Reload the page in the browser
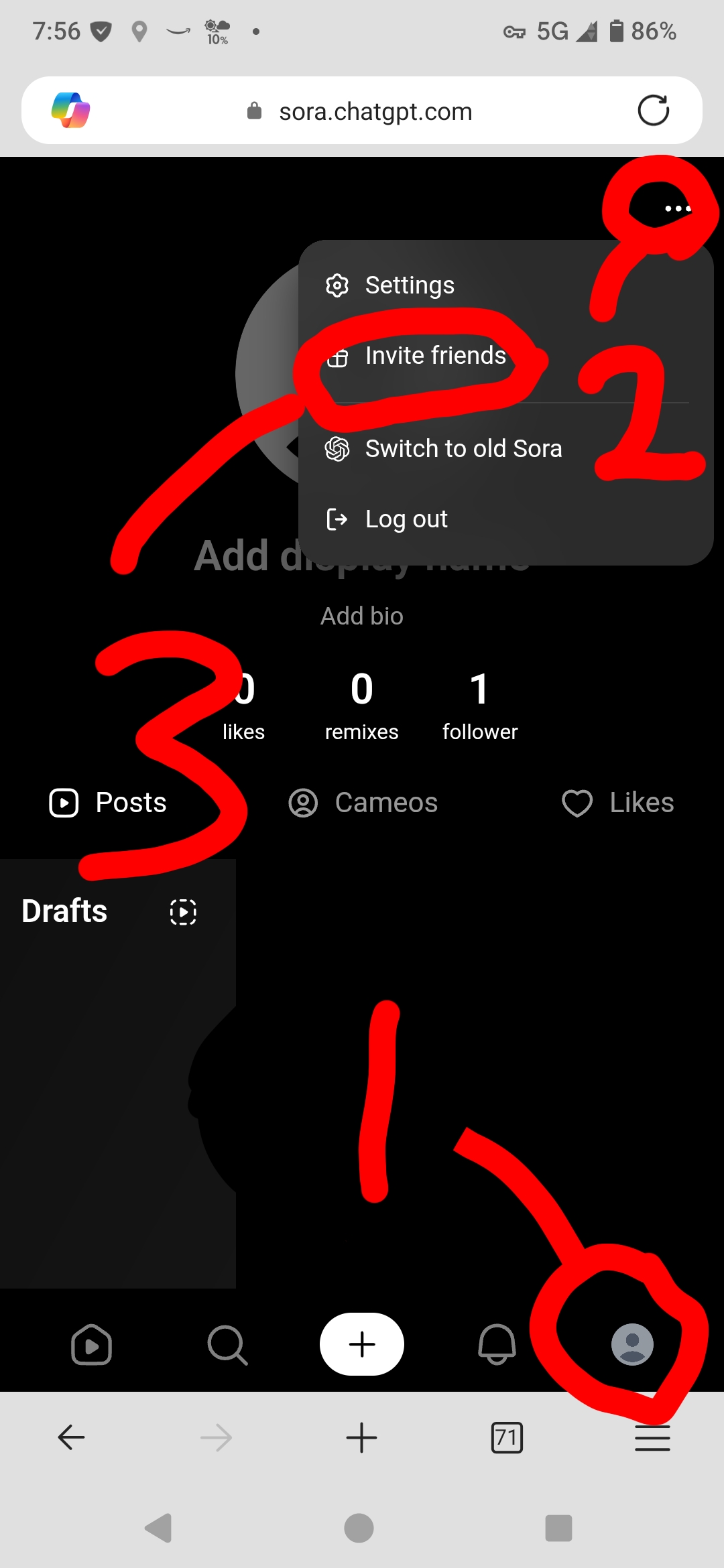The image size is (724, 1568). pos(654,111)
